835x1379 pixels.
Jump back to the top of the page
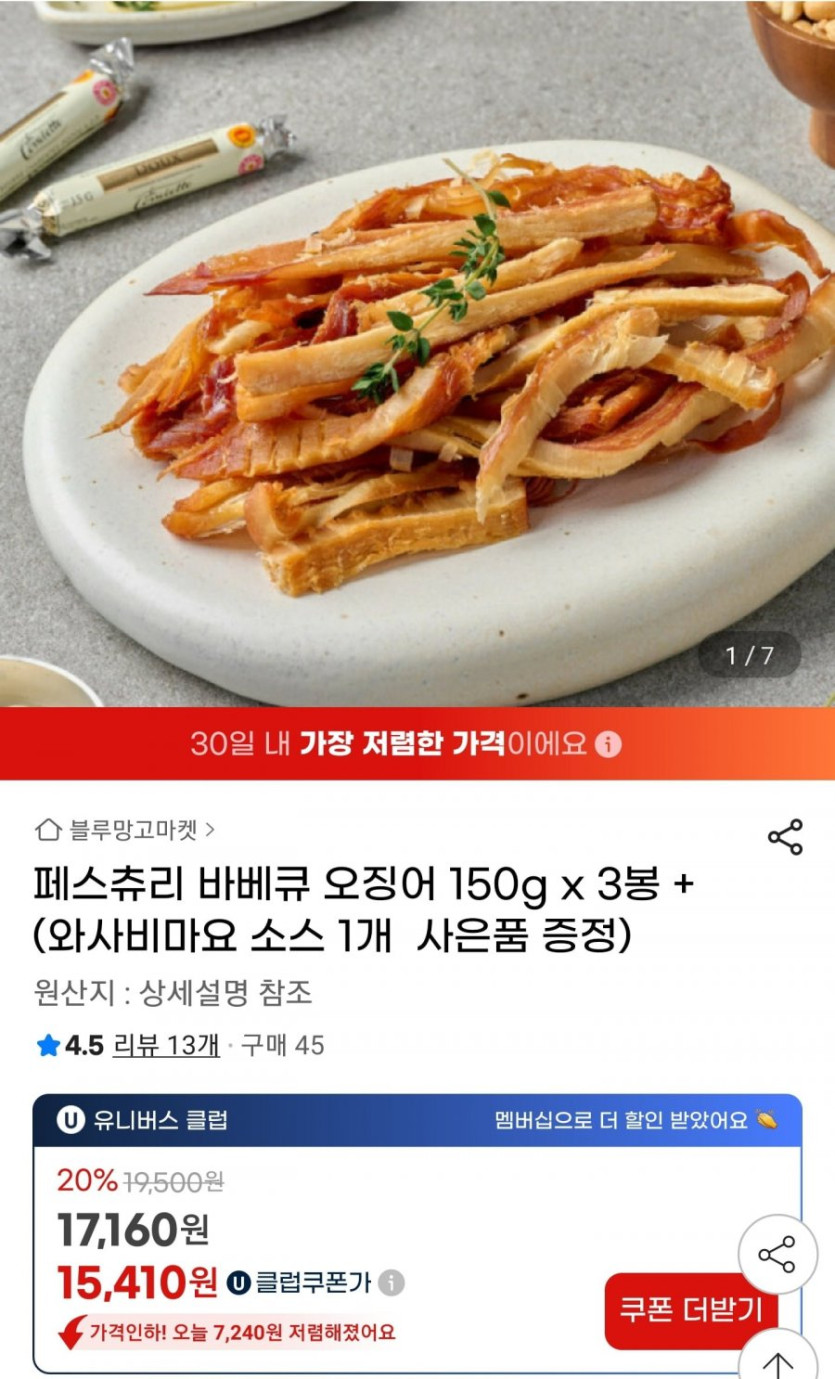tap(777, 1360)
